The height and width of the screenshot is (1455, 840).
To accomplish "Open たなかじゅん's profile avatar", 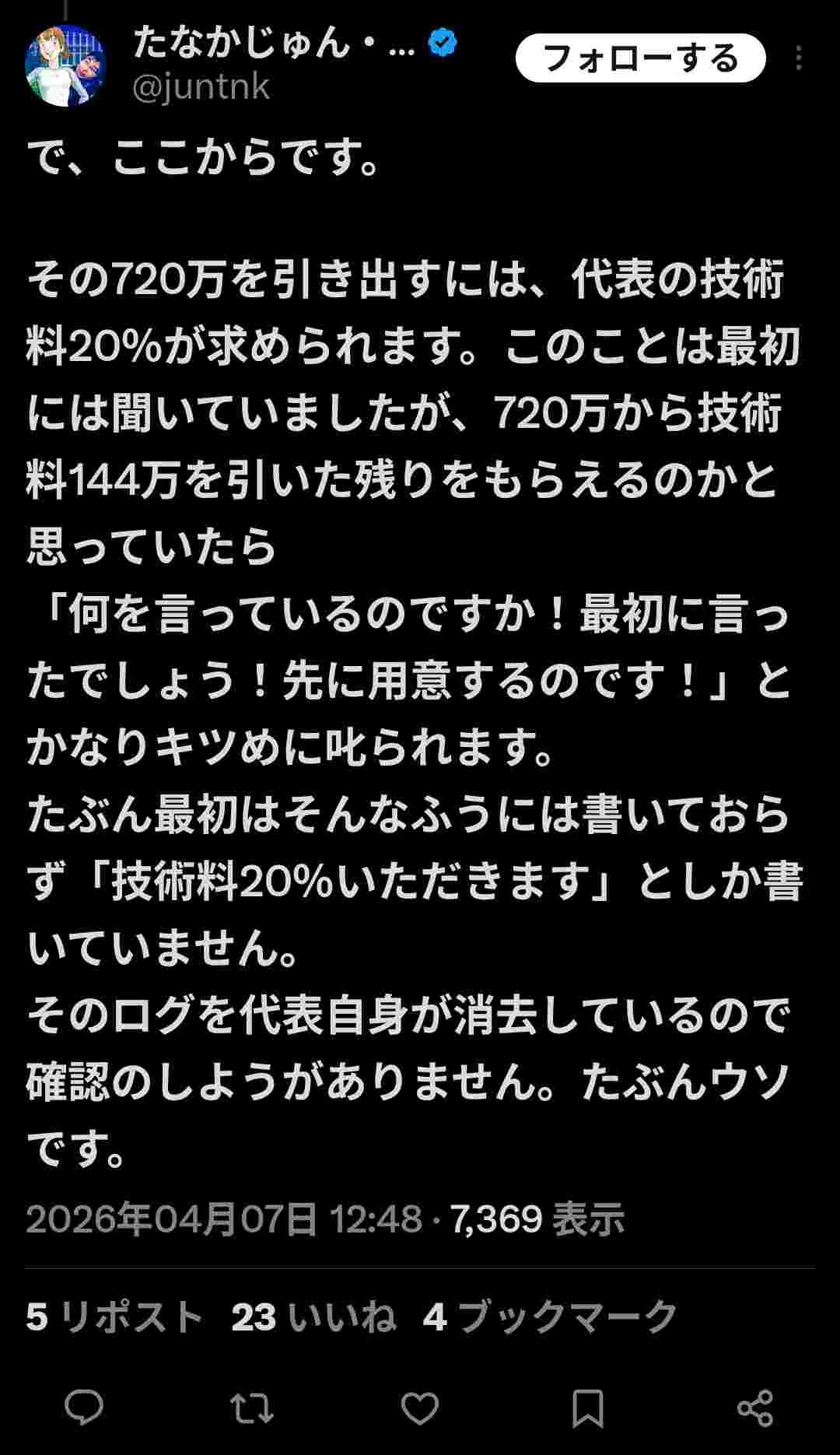I will (65, 65).
